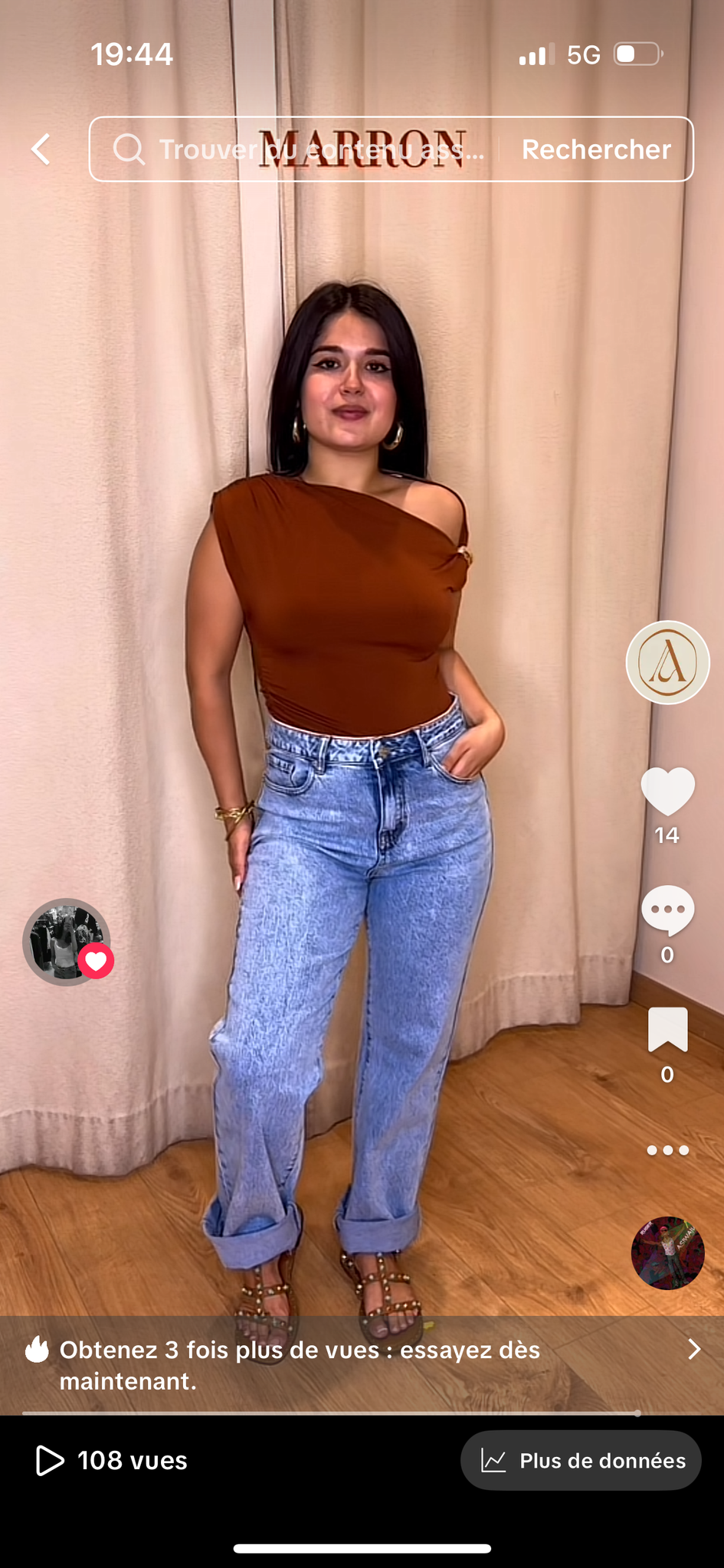724x1568 pixels.
Task: Bookmark this video
Action: tap(667, 1030)
